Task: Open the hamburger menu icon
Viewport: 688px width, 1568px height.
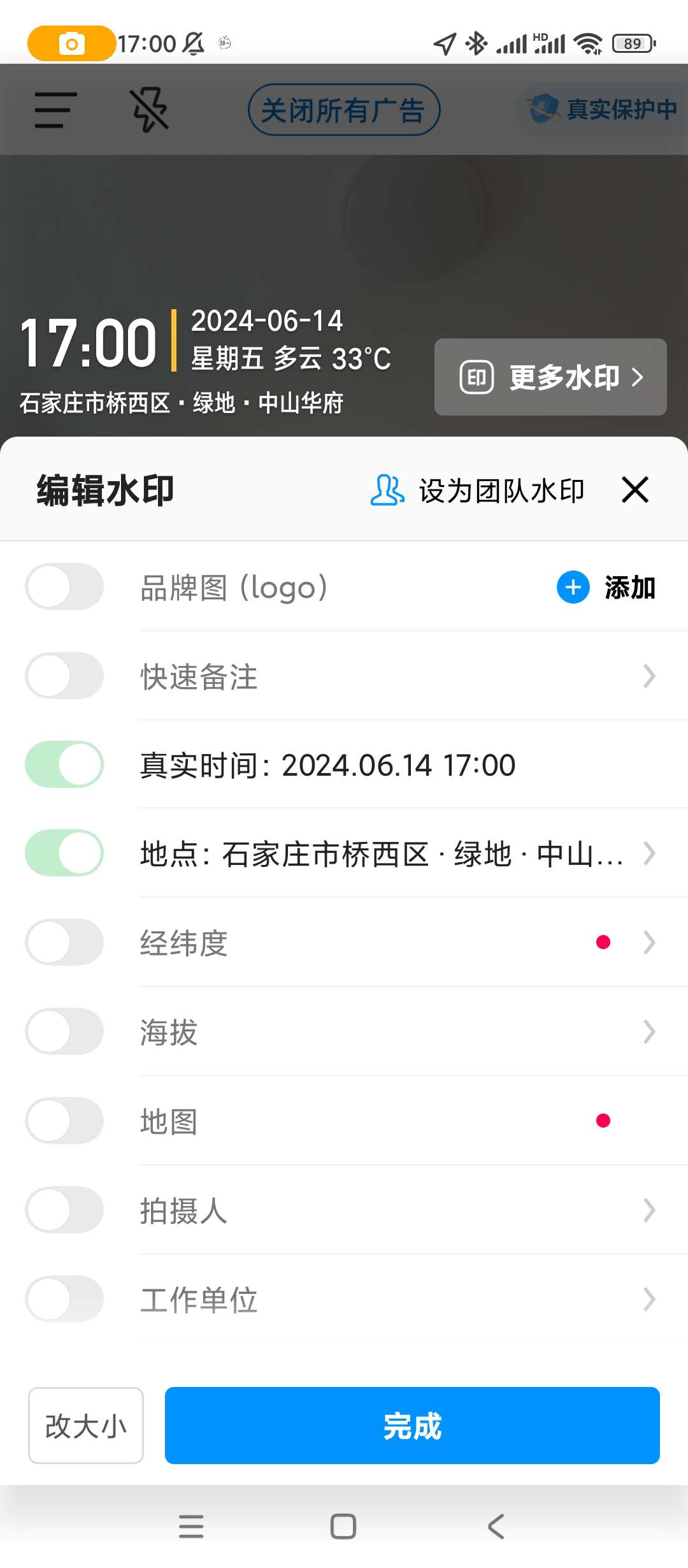Action: [x=55, y=110]
